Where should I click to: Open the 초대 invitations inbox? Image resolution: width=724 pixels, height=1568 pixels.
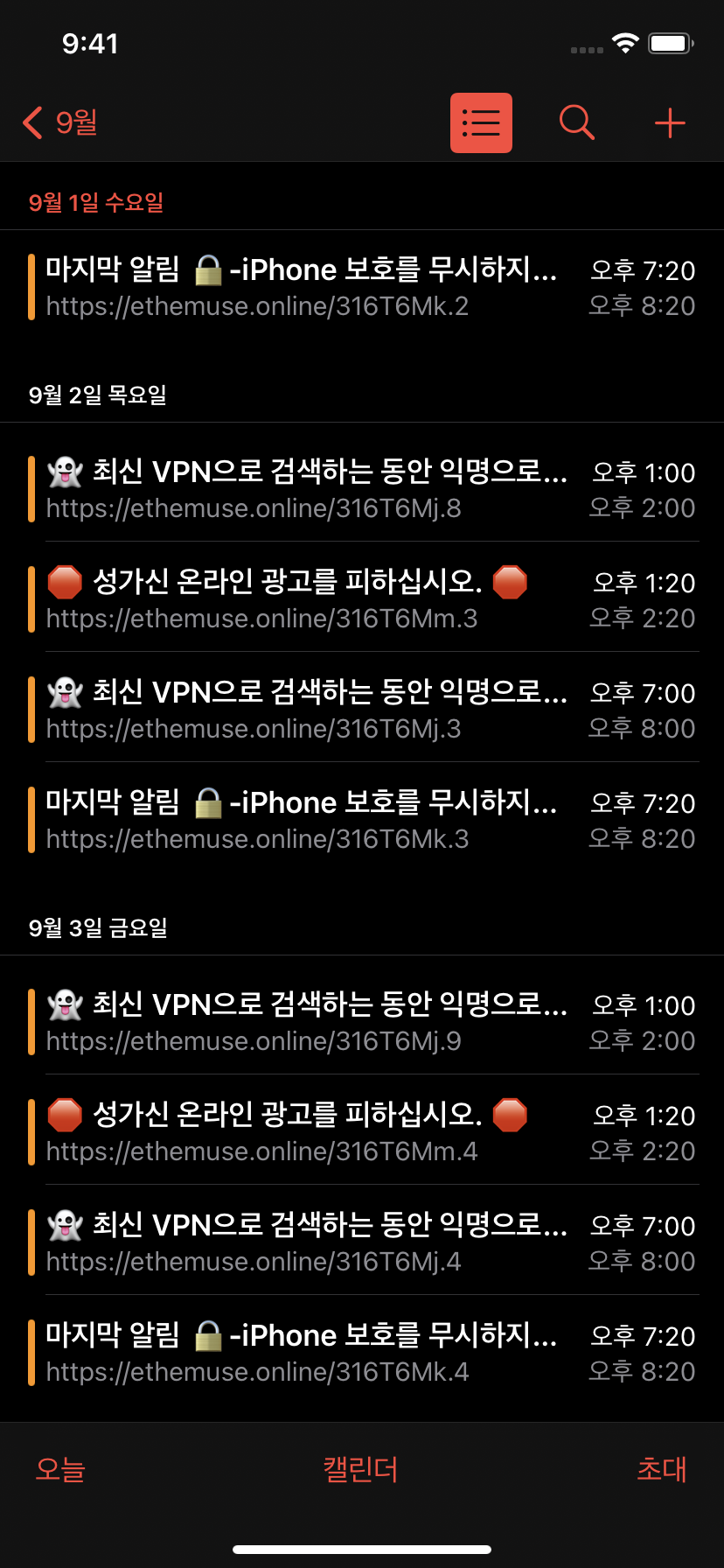(661, 1468)
